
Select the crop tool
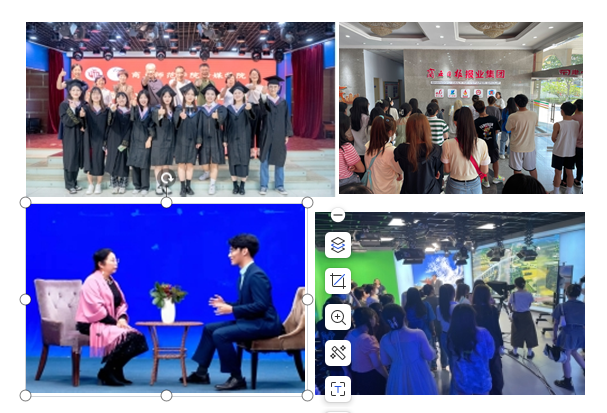(x=338, y=281)
